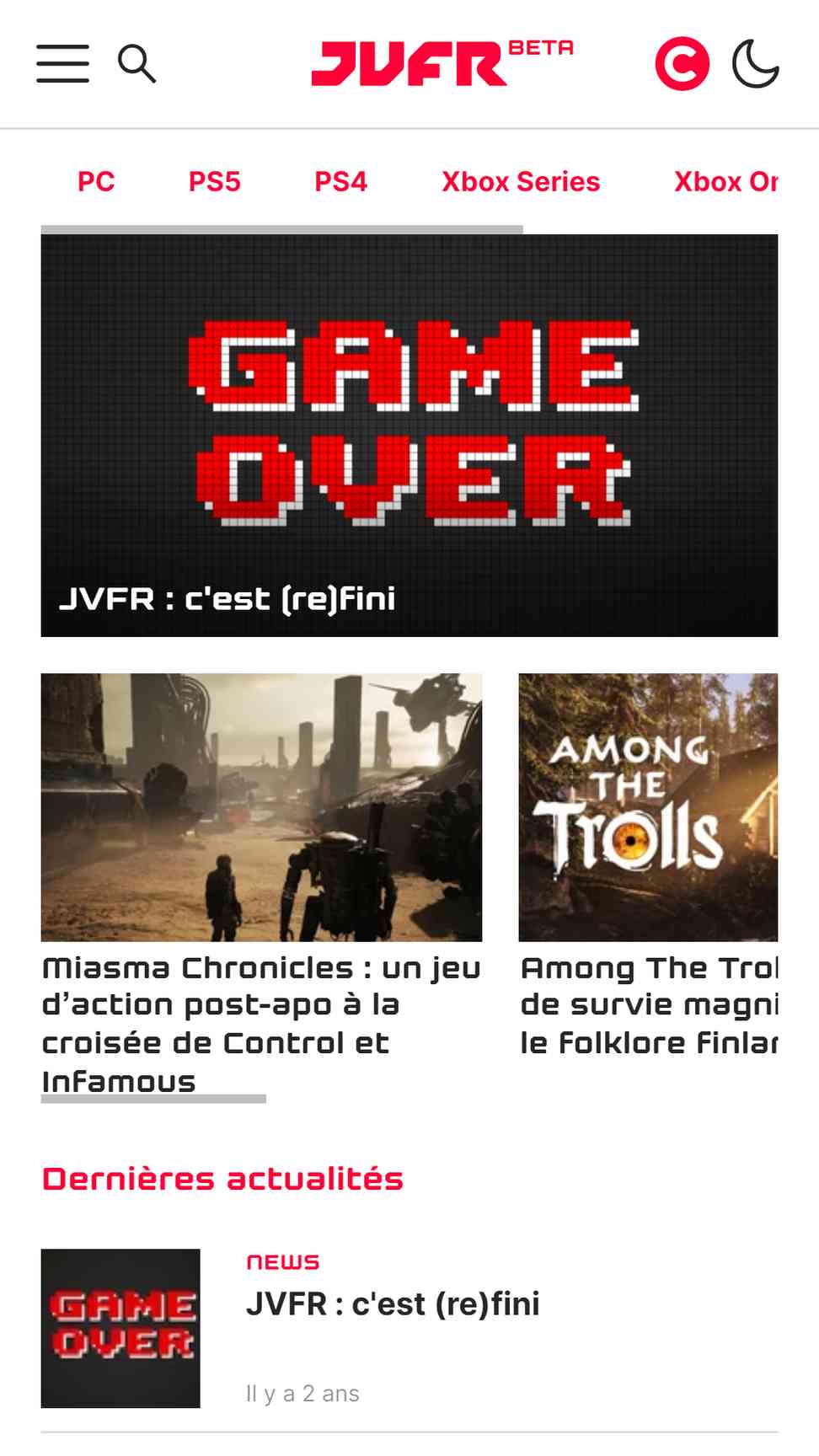Open the search icon
Screen dimensions: 819x1456
coord(136,64)
